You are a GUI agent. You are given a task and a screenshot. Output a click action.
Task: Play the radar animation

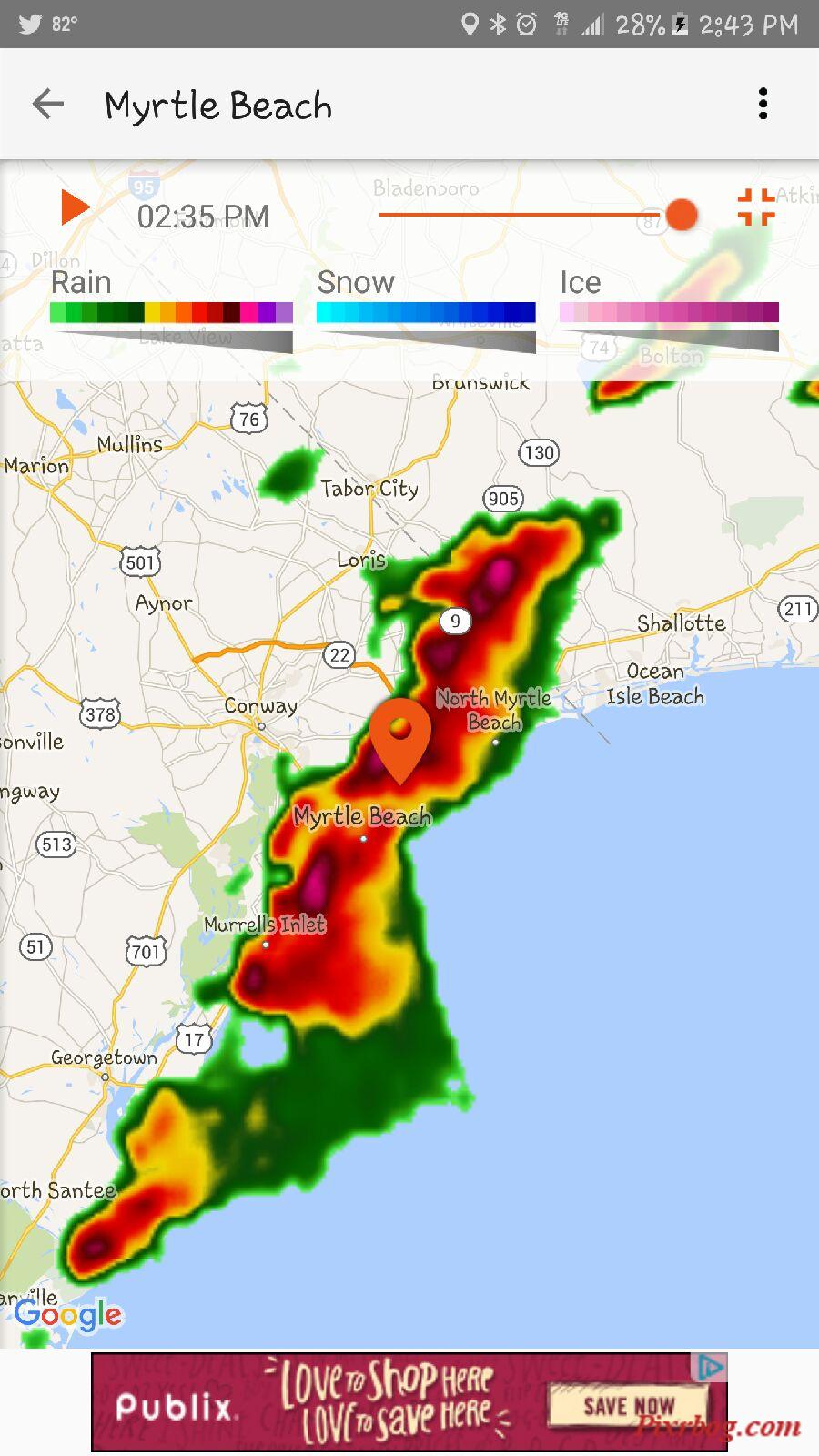click(x=74, y=207)
